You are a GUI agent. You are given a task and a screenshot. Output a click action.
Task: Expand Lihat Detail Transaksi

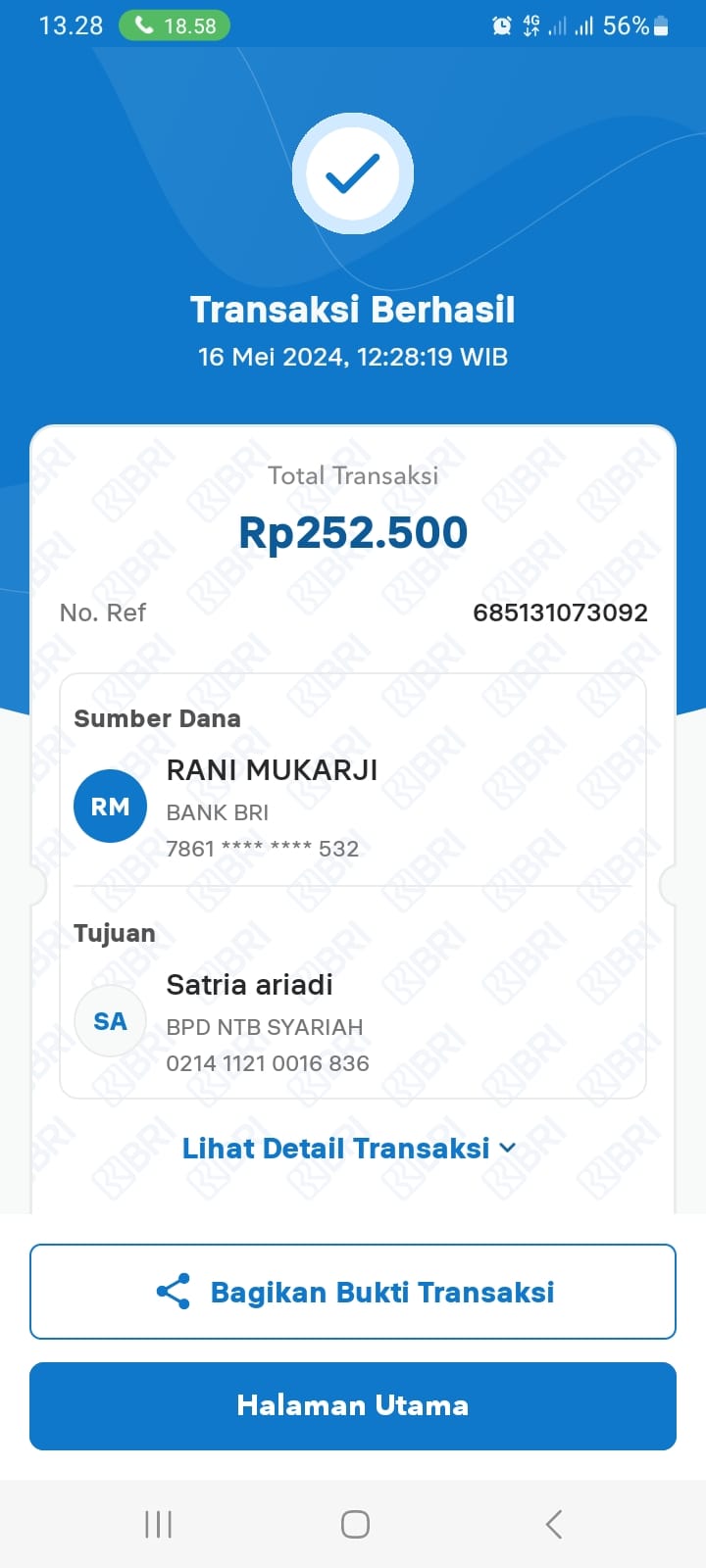pyautogui.click(x=349, y=1149)
